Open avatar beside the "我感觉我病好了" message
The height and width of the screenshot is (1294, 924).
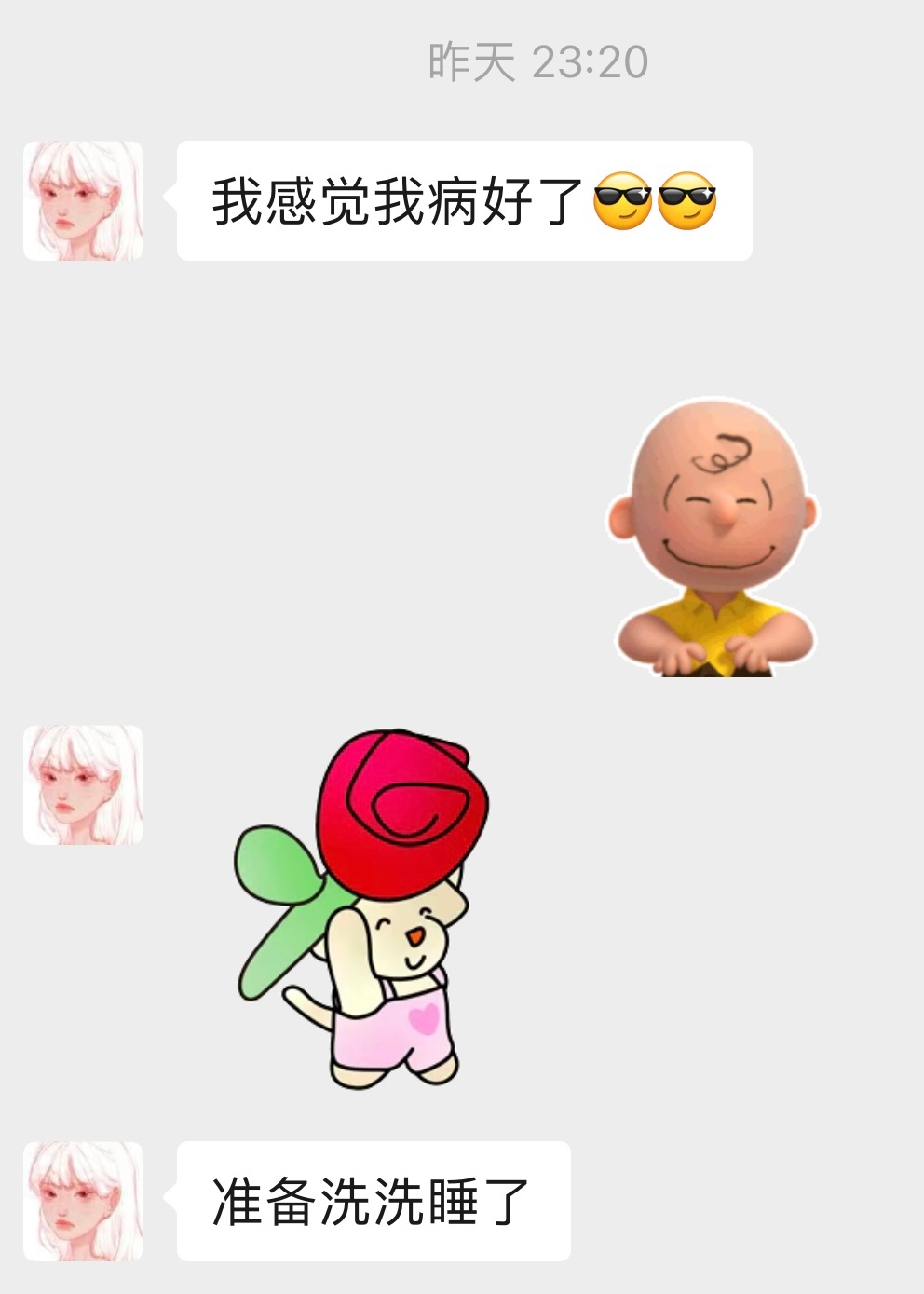[83, 200]
